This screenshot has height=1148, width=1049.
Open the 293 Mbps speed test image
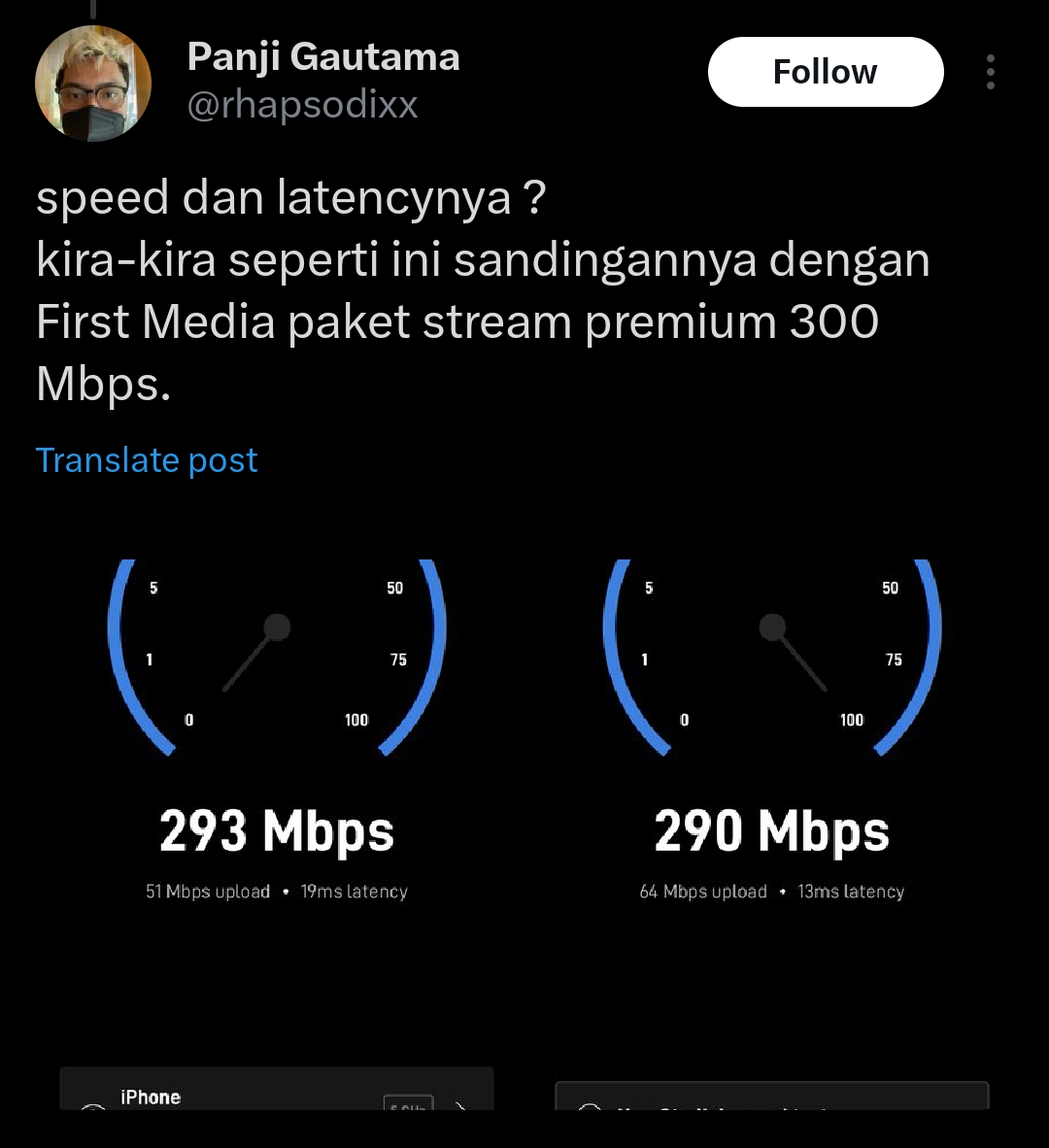[277, 738]
